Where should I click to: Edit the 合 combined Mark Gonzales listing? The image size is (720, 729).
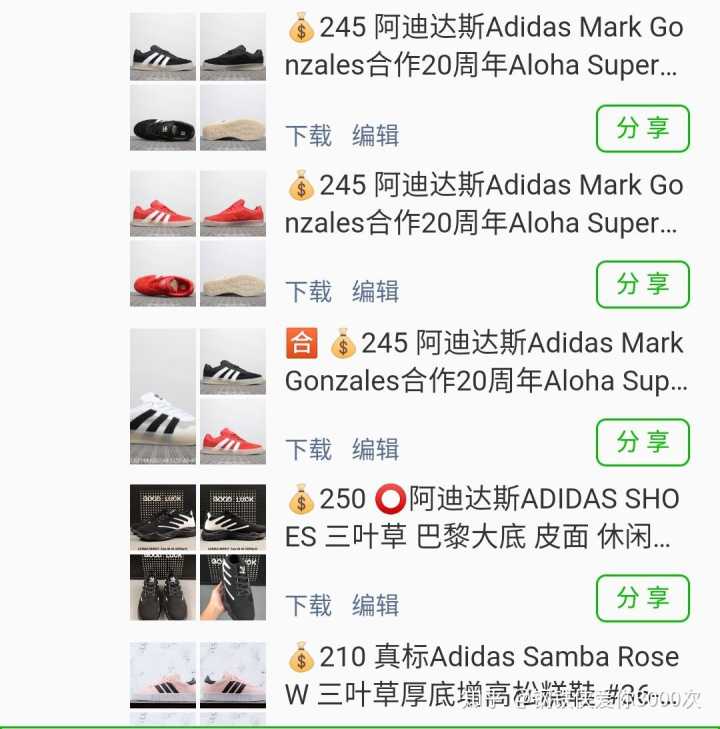pyautogui.click(x=375, y=449)
